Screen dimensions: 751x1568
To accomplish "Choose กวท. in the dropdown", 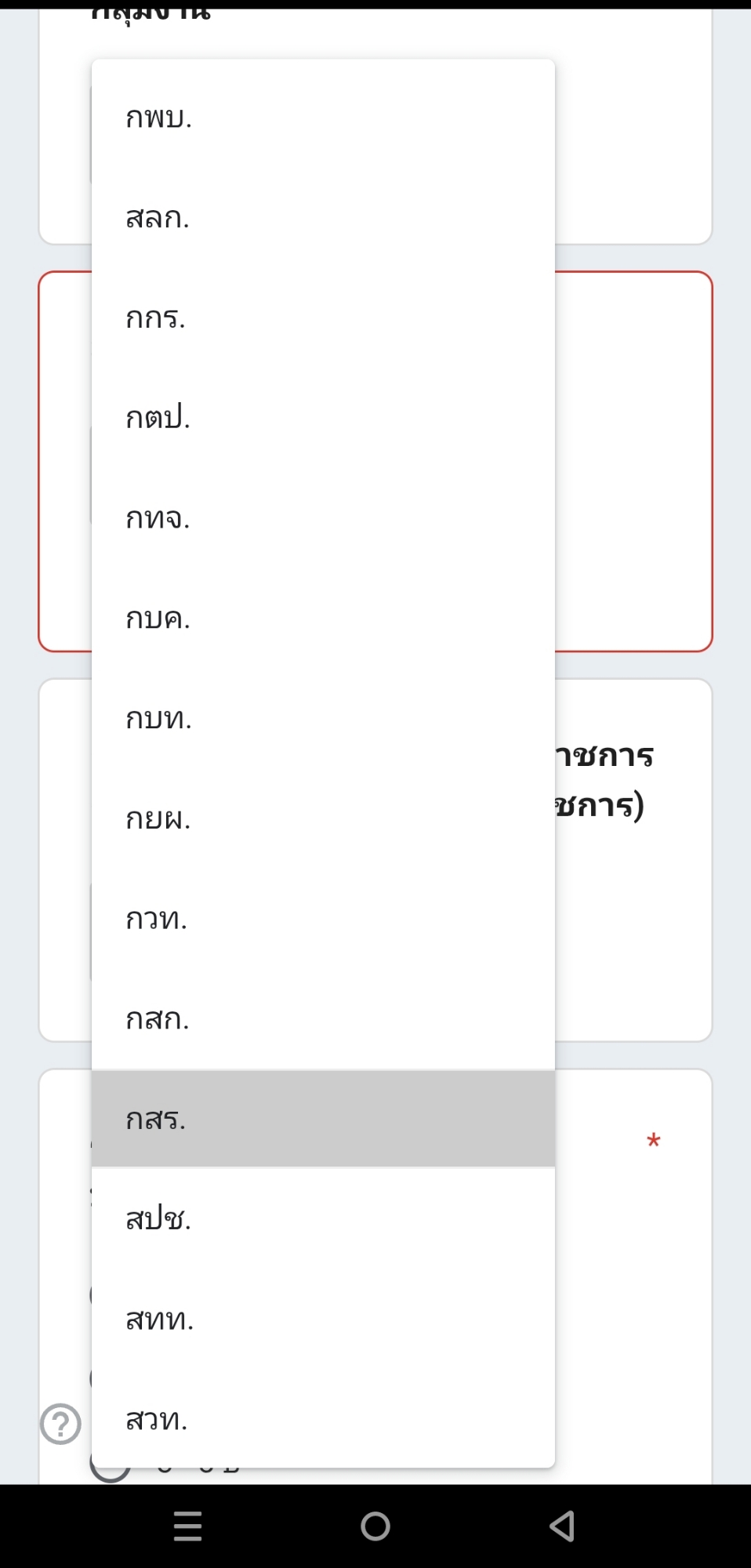I will pyautogui.click(x=321, y=919).
